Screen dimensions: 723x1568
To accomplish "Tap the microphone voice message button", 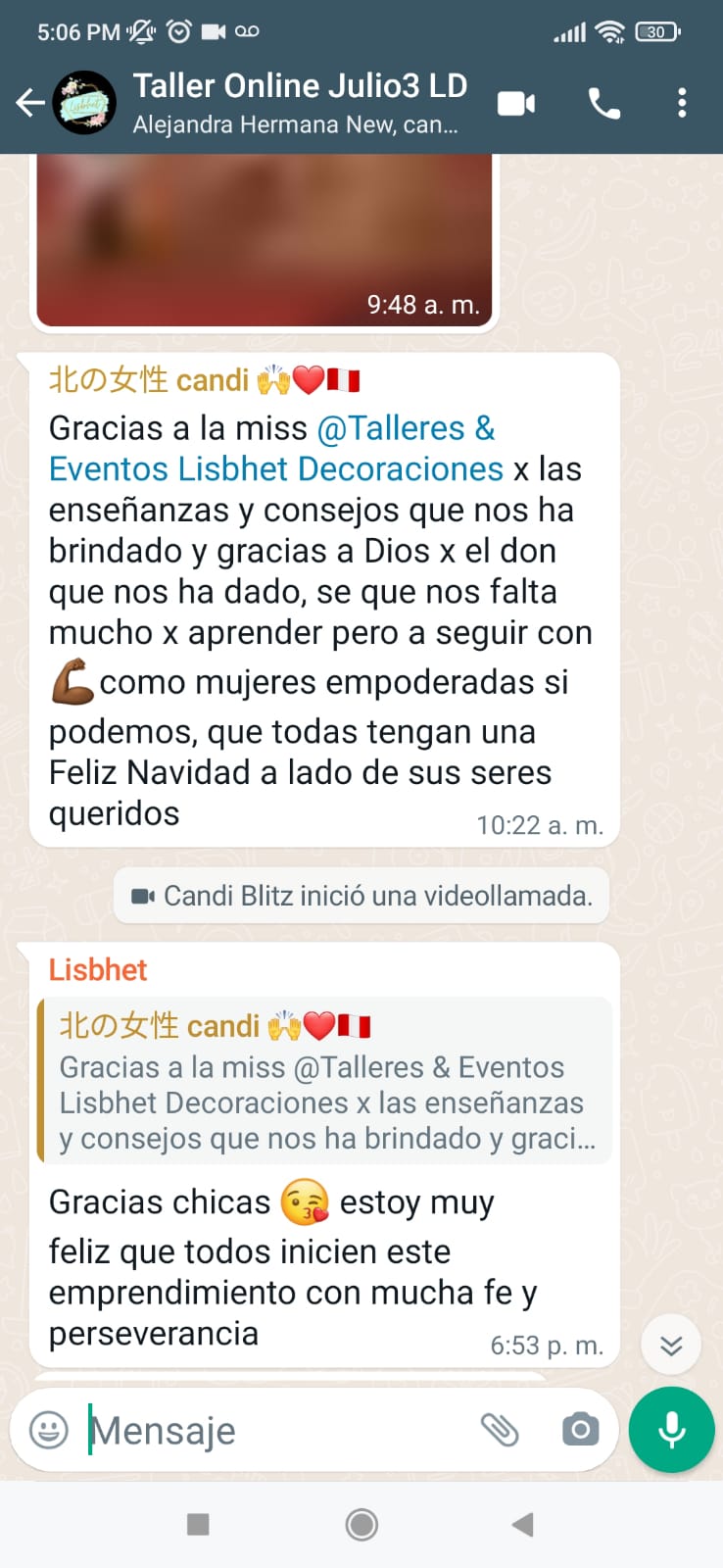I will point(672,1430).
